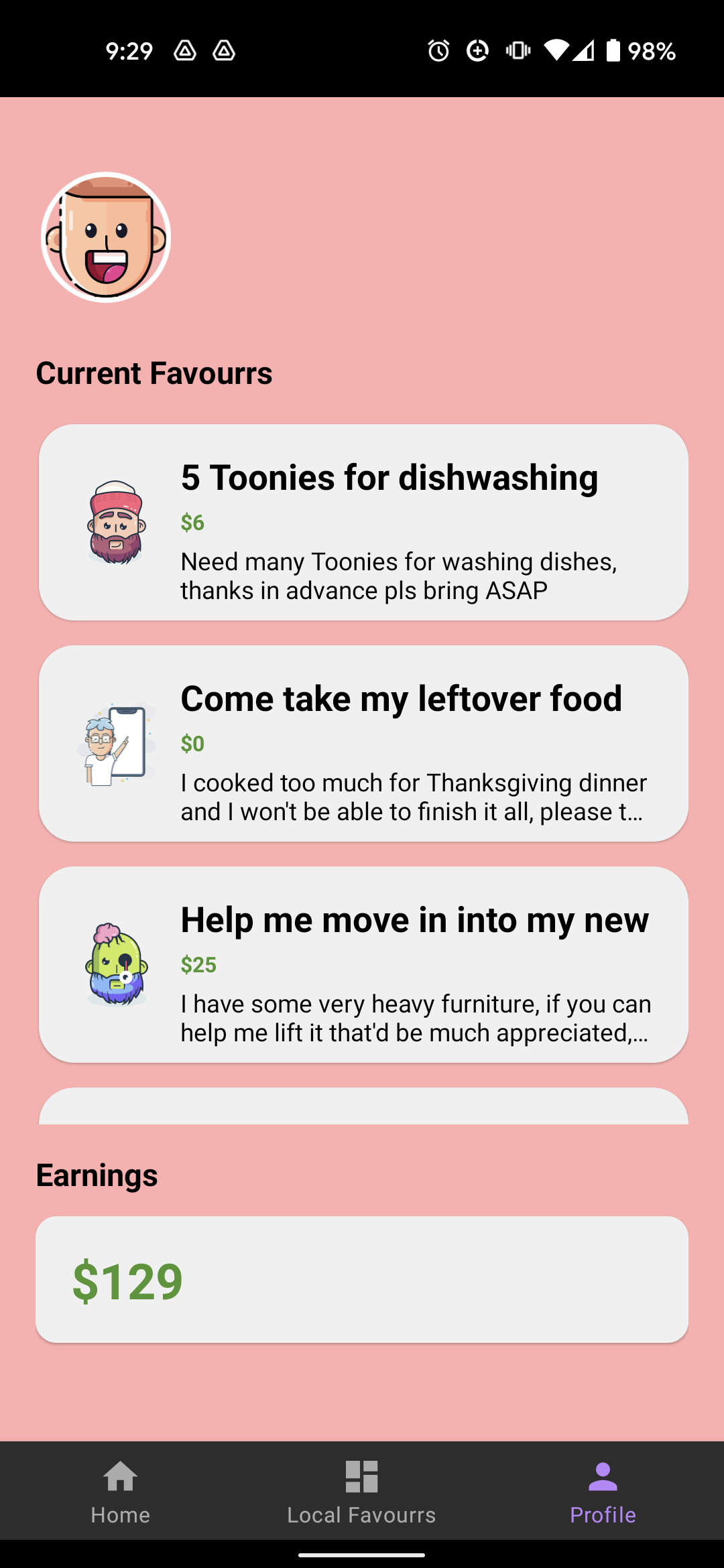724x1568 pixels.
Task: Switch to the Local Favourrs tab
Action: click(362, 1490)
